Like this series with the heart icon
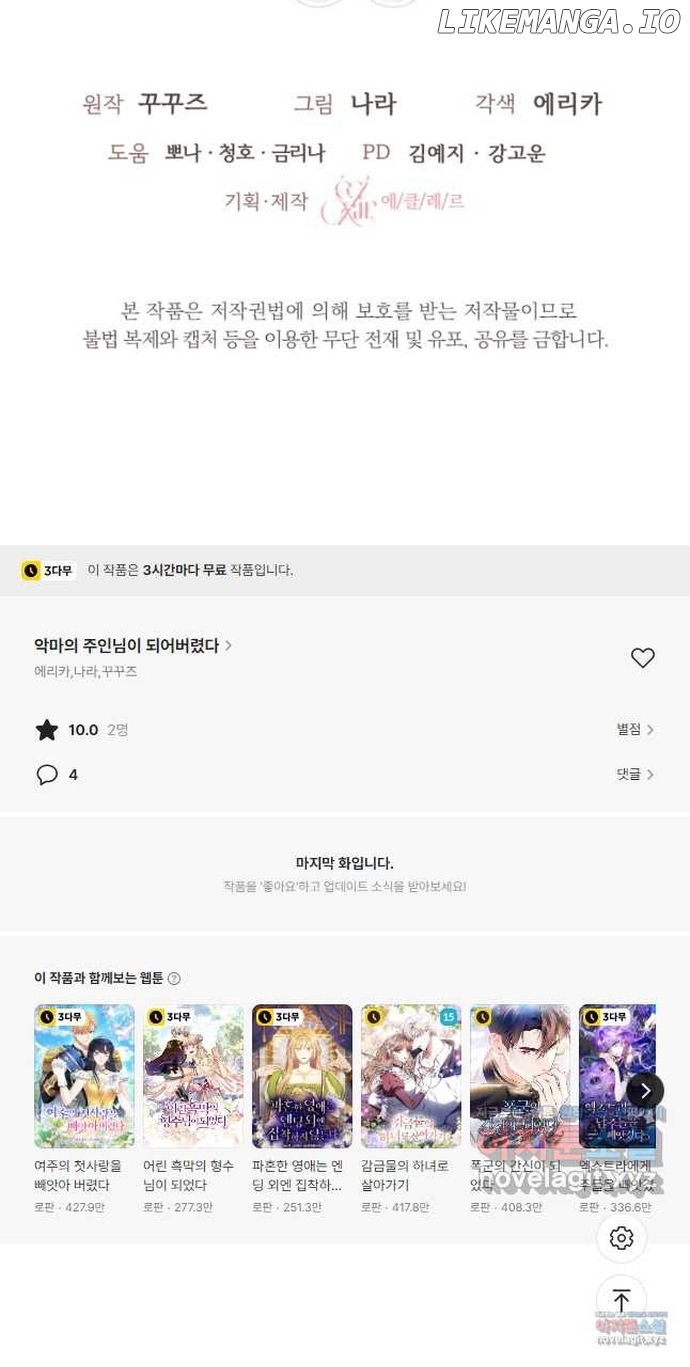690x1367 pixels. pos(643,657)
